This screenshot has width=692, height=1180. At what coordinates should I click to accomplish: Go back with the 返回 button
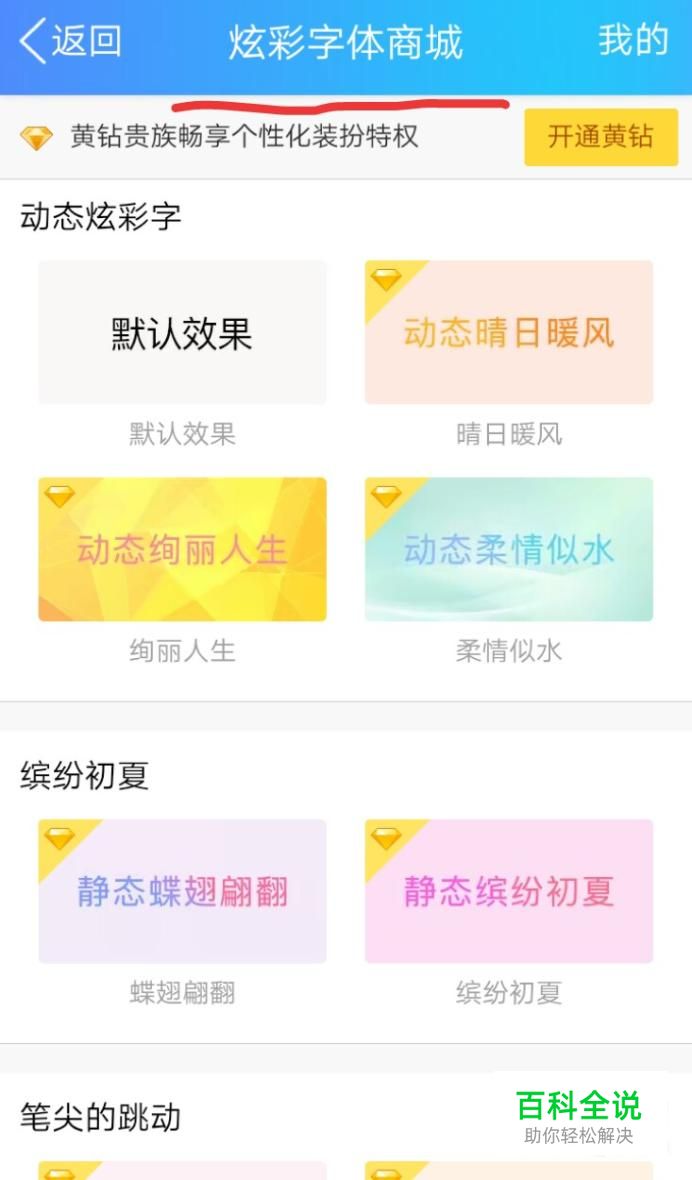click(70, 41)
